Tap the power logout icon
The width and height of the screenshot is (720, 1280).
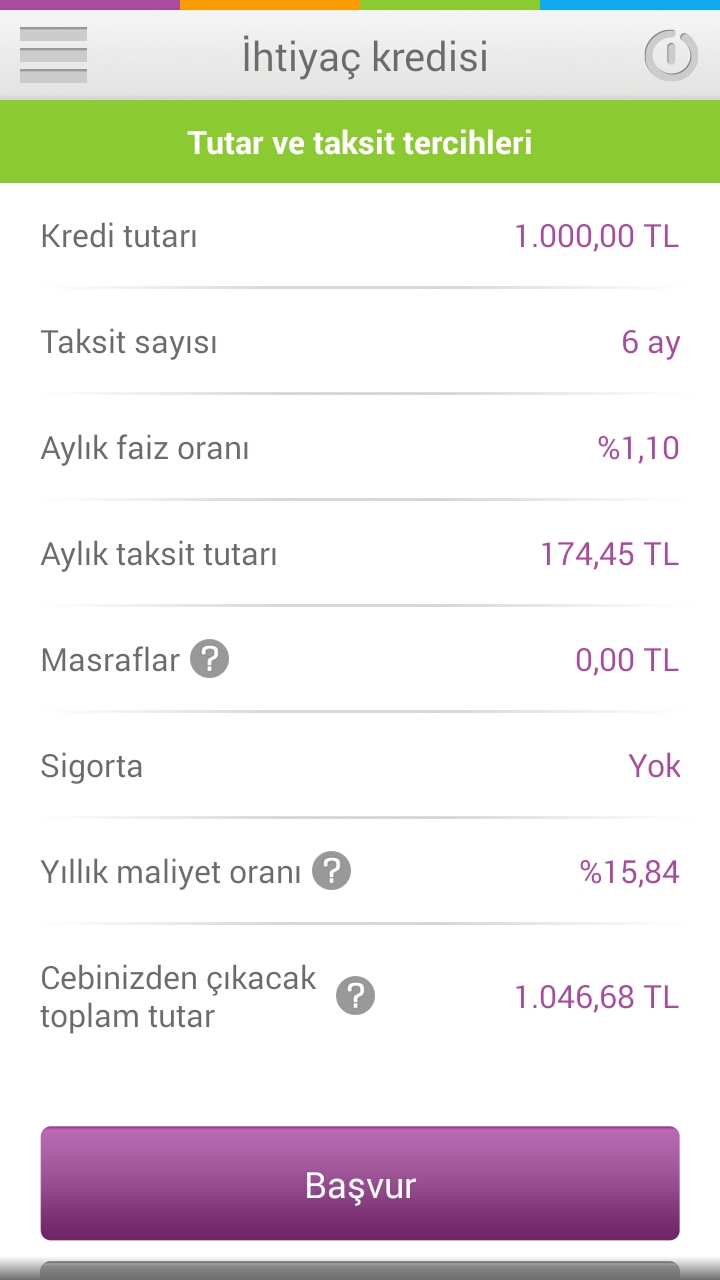[670, 55]
